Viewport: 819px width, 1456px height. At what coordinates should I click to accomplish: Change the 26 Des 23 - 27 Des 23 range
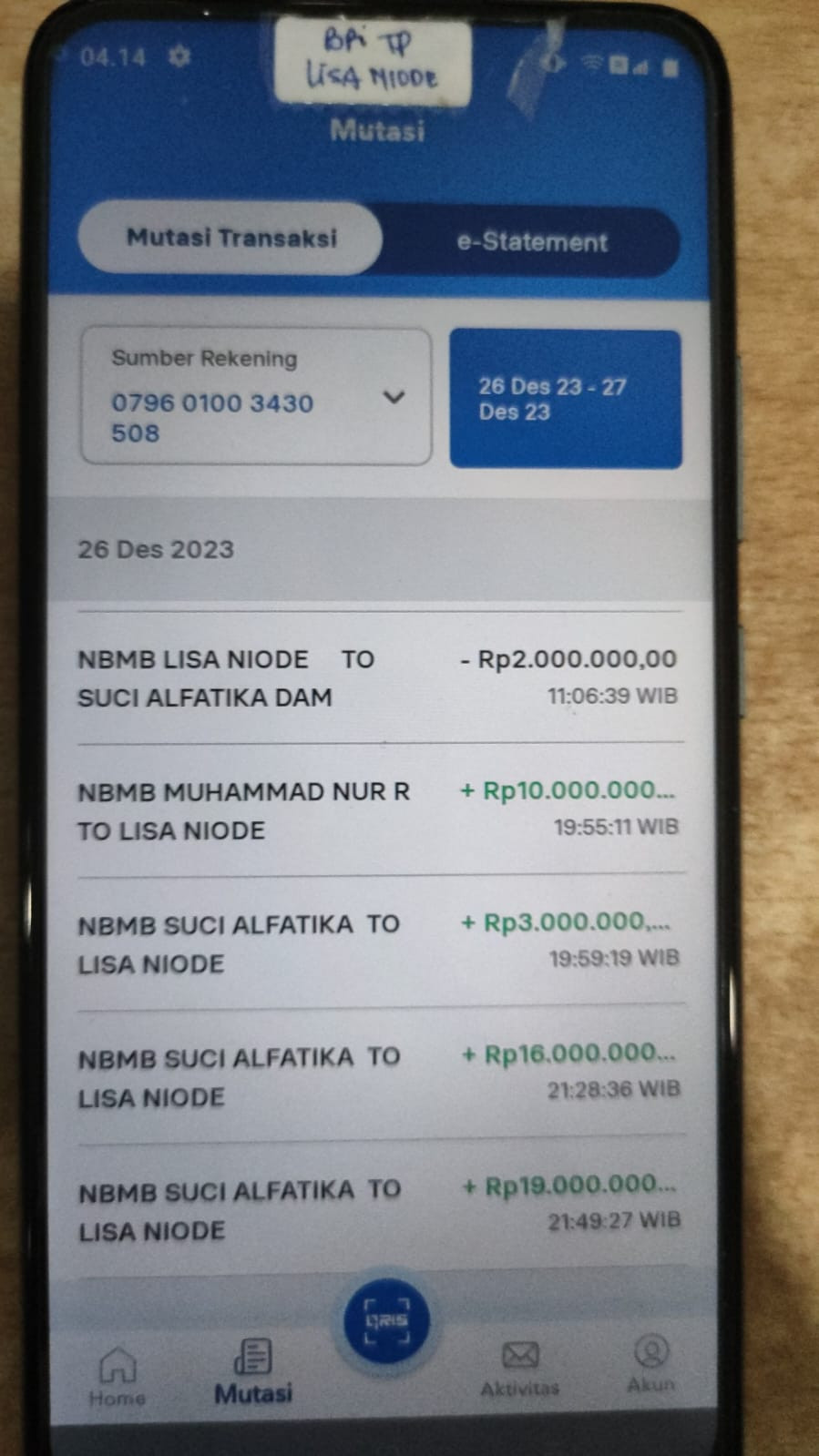pos(565,399)
